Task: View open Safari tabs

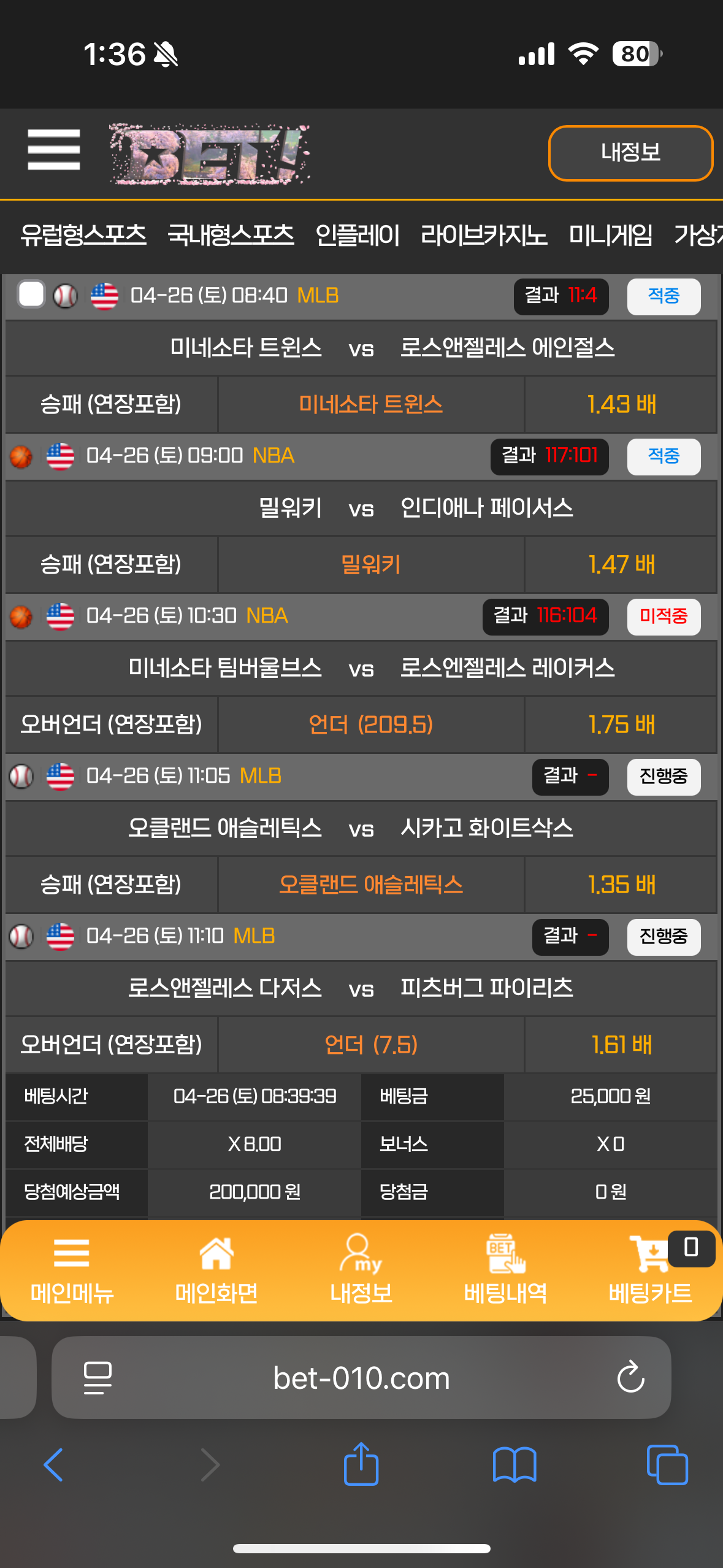Action: tap(667, 1465)
